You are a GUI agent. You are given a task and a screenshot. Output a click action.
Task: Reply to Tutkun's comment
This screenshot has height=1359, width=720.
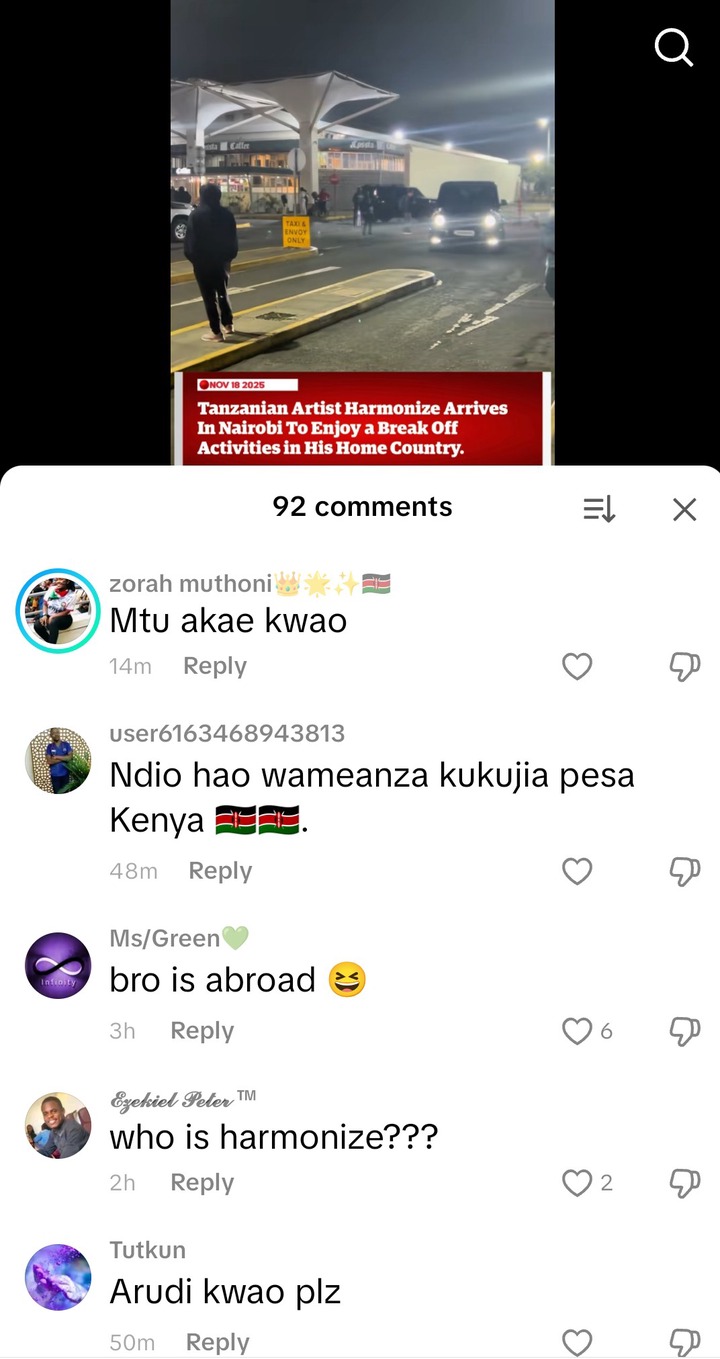pos(218,1342)
